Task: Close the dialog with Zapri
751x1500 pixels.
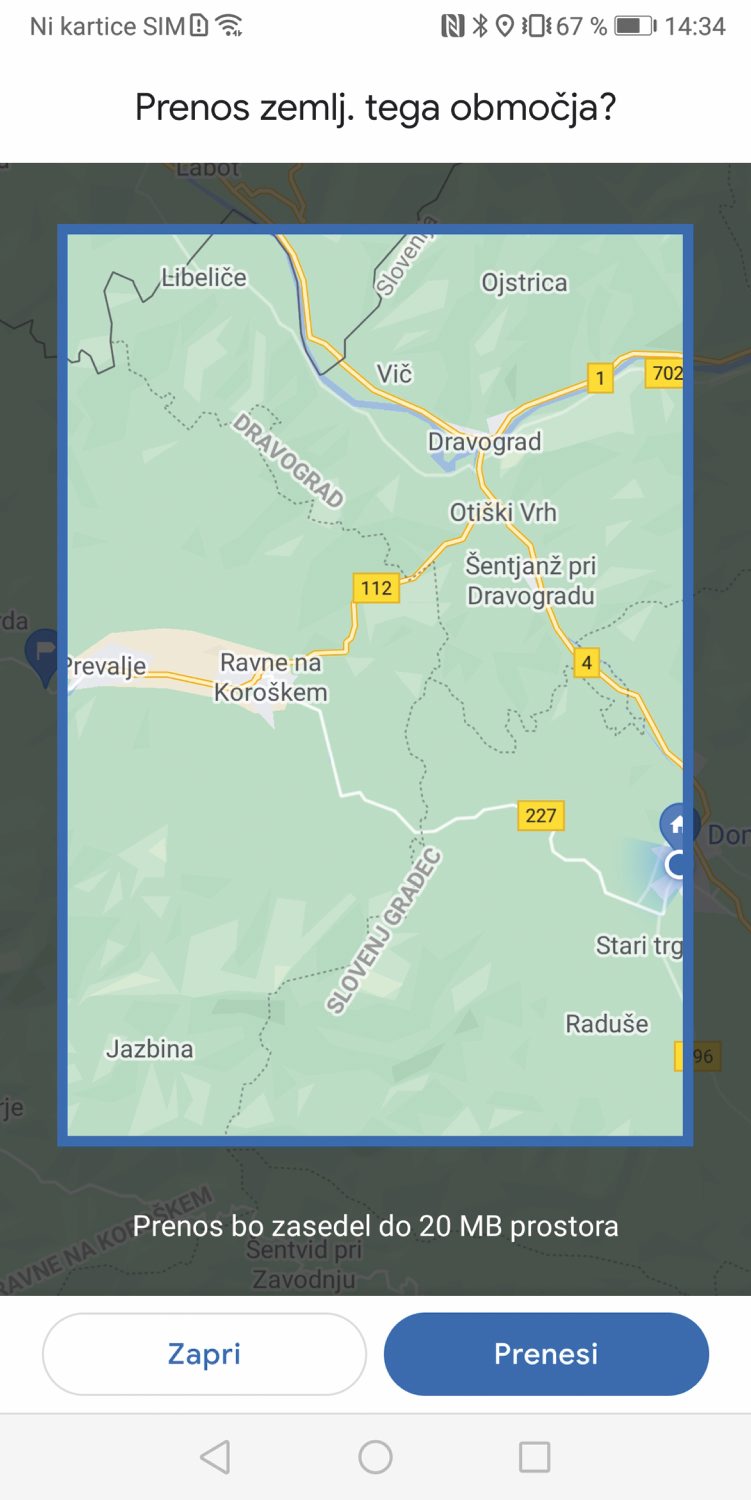Action: pyautogui.click(x=204, y=1354)
